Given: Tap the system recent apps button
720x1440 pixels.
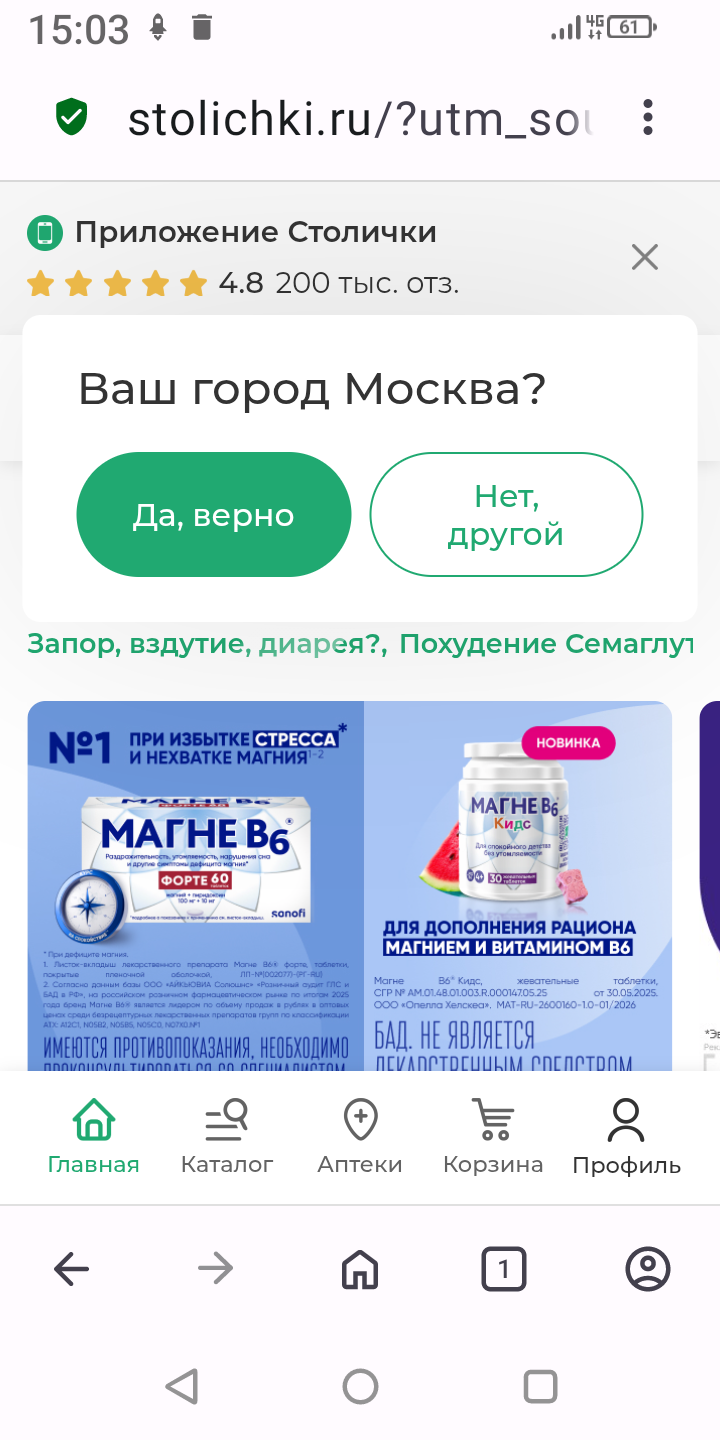Looking at the screenshot, I should [x=540, y=1386].
